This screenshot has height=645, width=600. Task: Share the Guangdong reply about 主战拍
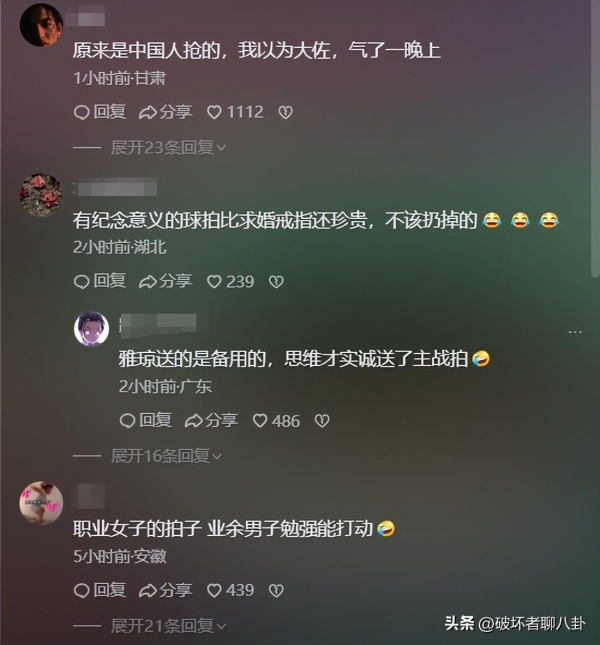tap(211, 421)
